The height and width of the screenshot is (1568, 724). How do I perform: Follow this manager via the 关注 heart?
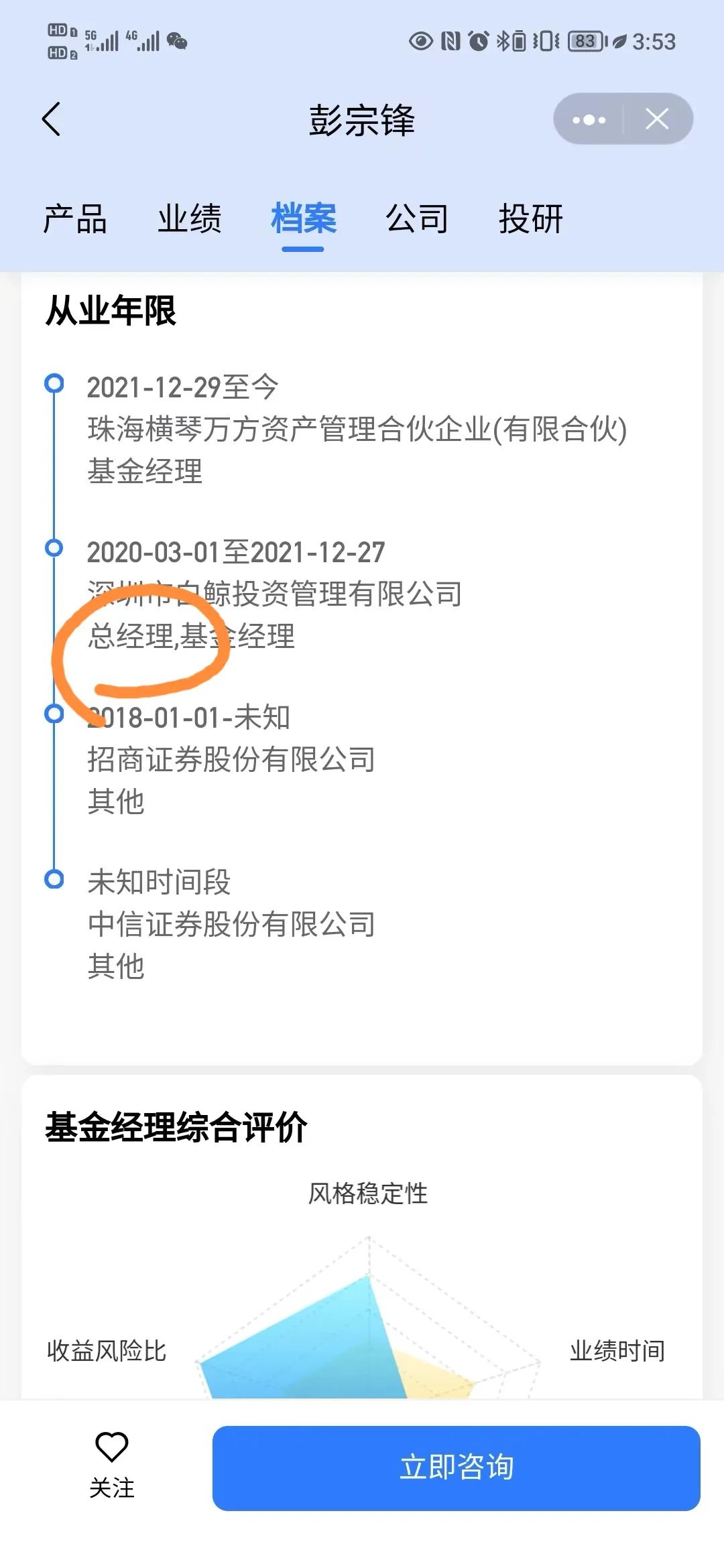coord(112,1465)
